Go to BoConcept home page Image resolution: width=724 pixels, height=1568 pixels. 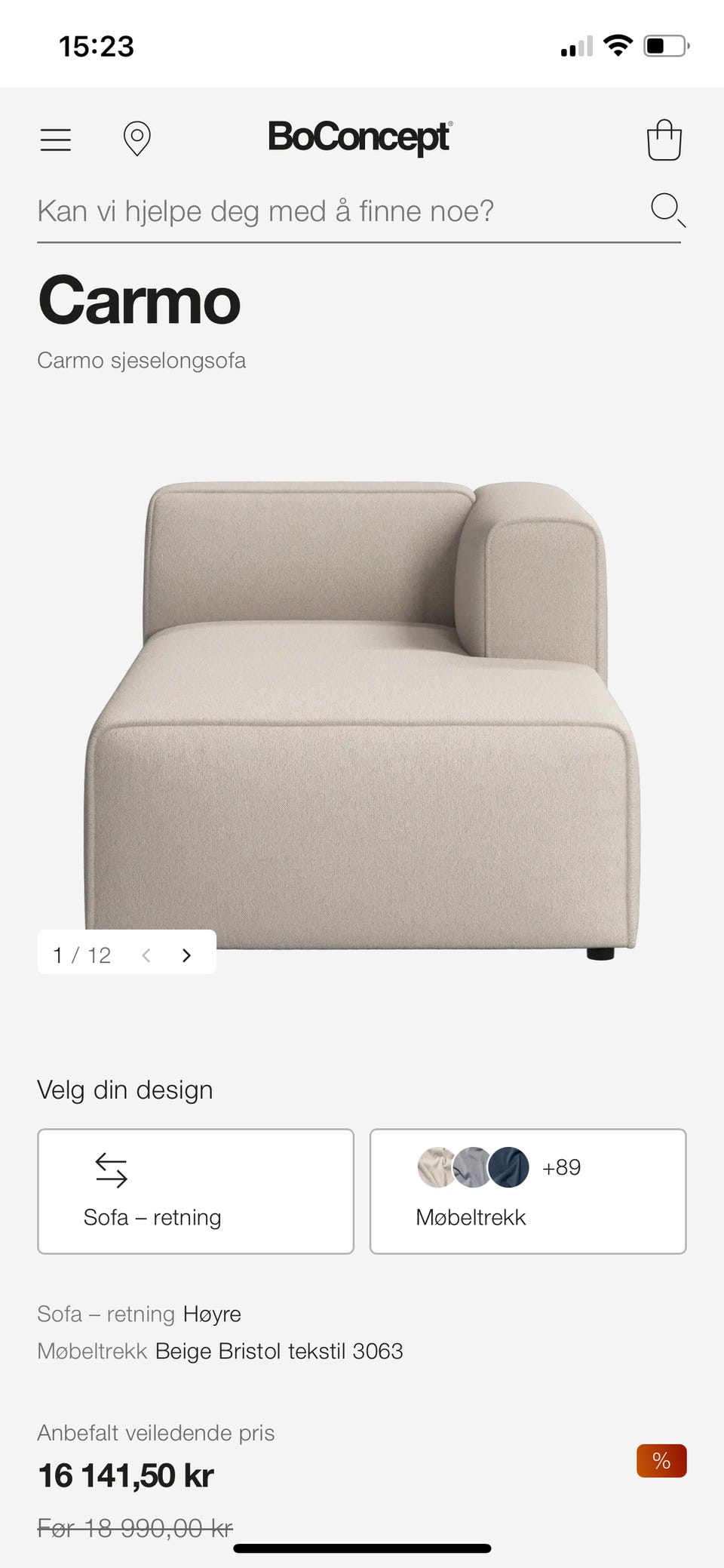click(x=360, y=138)
